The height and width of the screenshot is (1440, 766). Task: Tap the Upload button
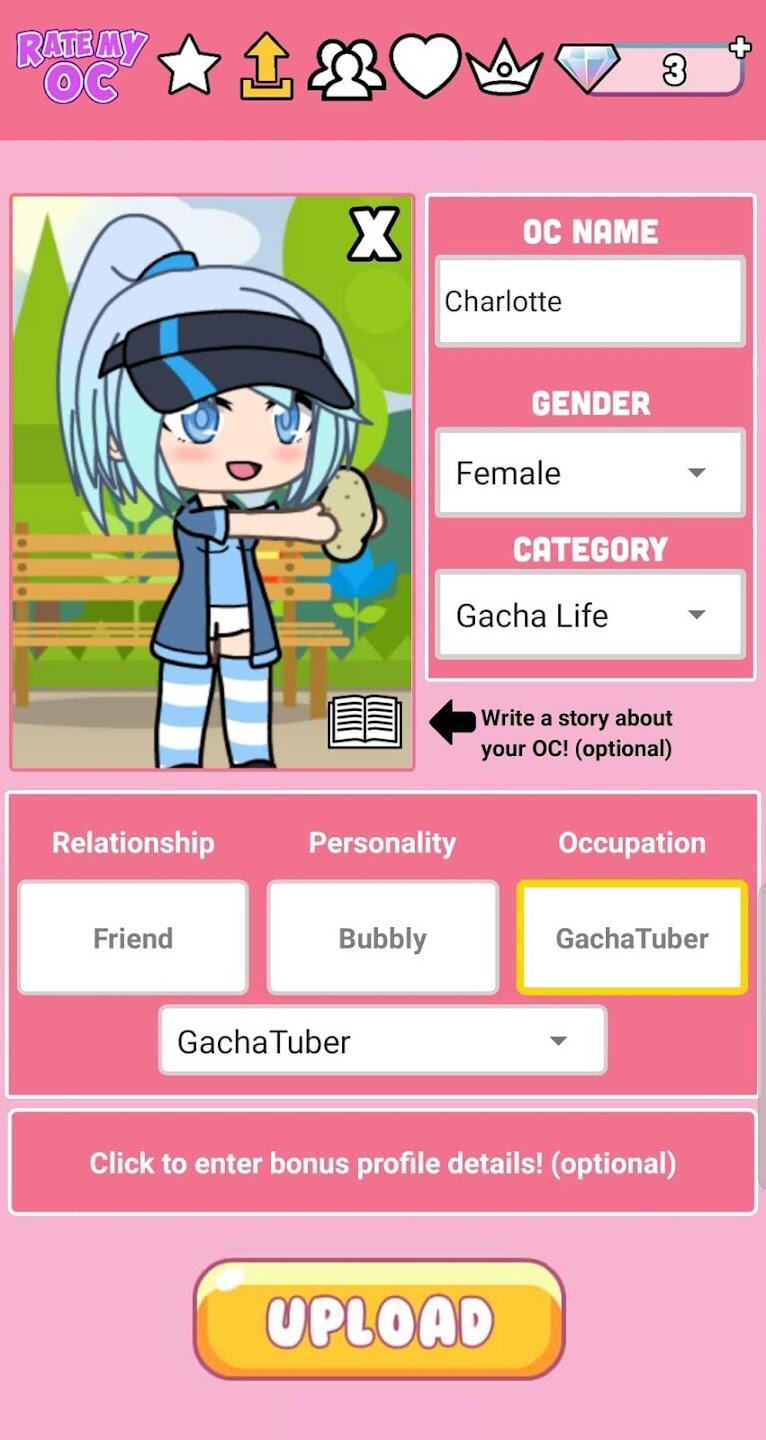(x=379, y=1320)
